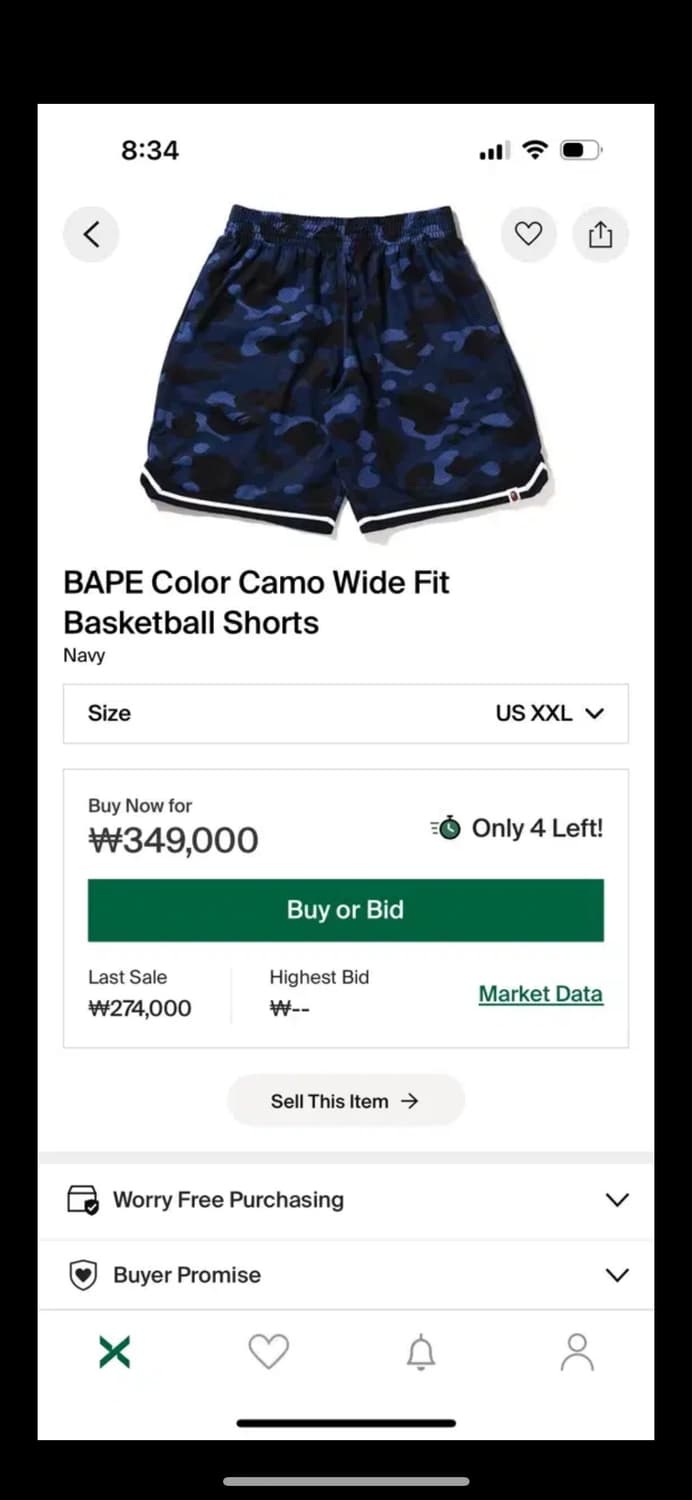
Task: Expand the Worry Free Purchasing section
Action: pos(345,1200)
